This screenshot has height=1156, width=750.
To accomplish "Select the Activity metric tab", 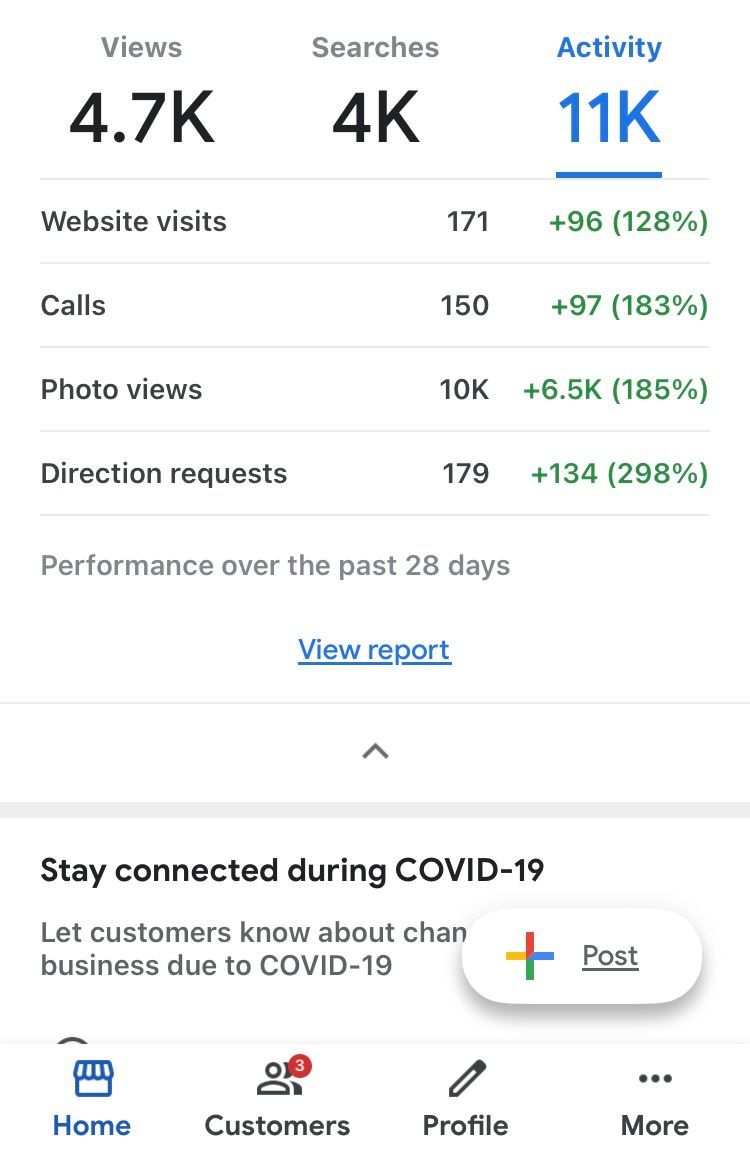I will 608,95.
